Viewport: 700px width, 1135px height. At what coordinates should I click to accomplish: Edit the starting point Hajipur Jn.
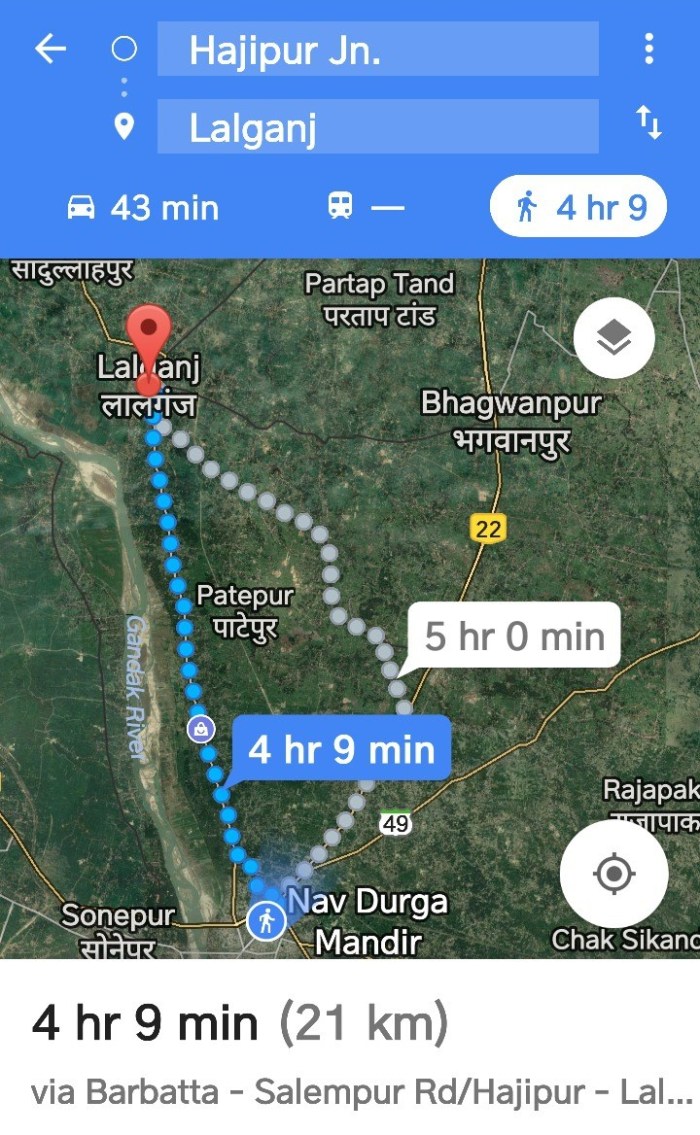pos(377,49)
